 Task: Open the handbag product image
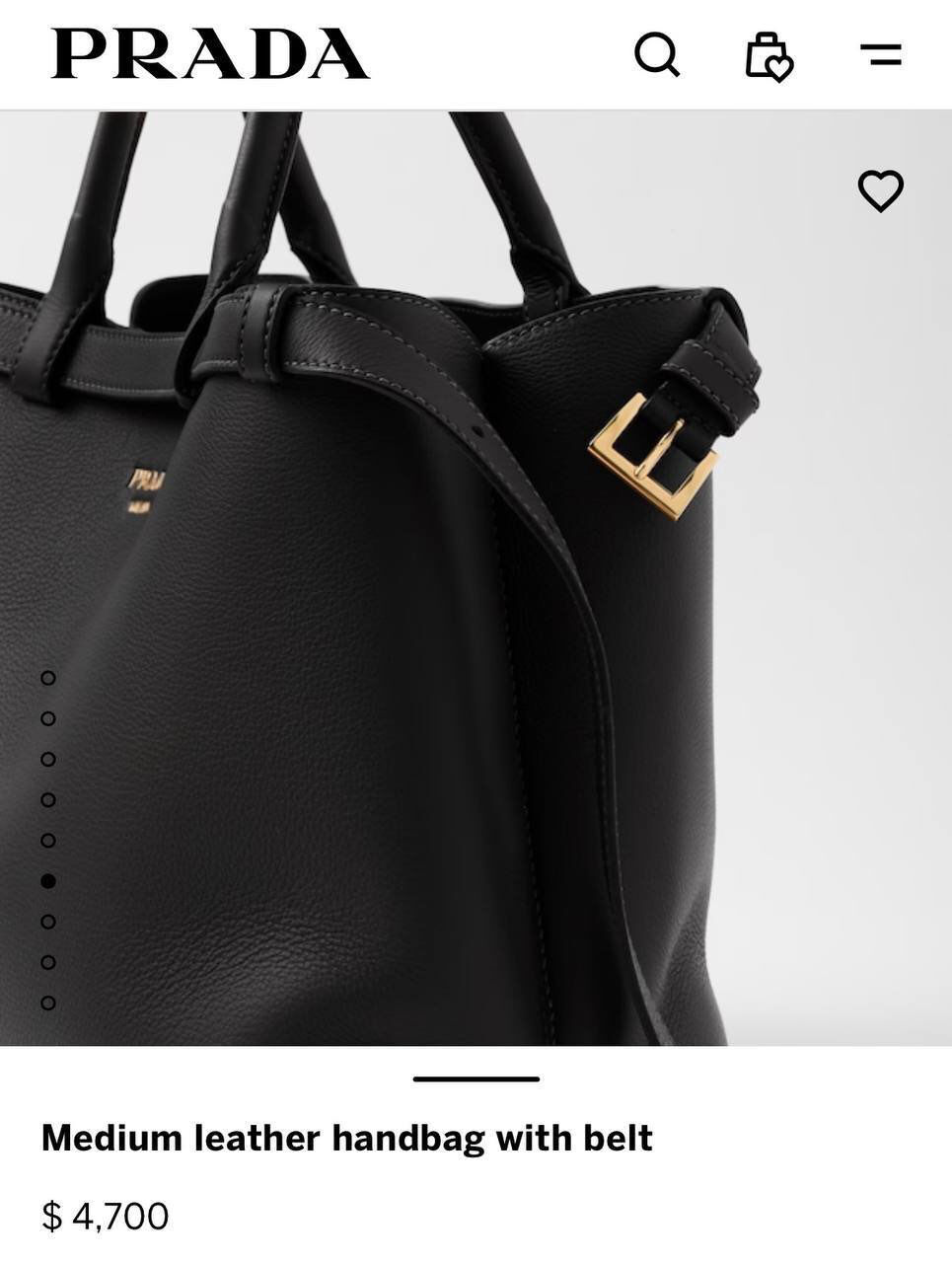(476, 578)
